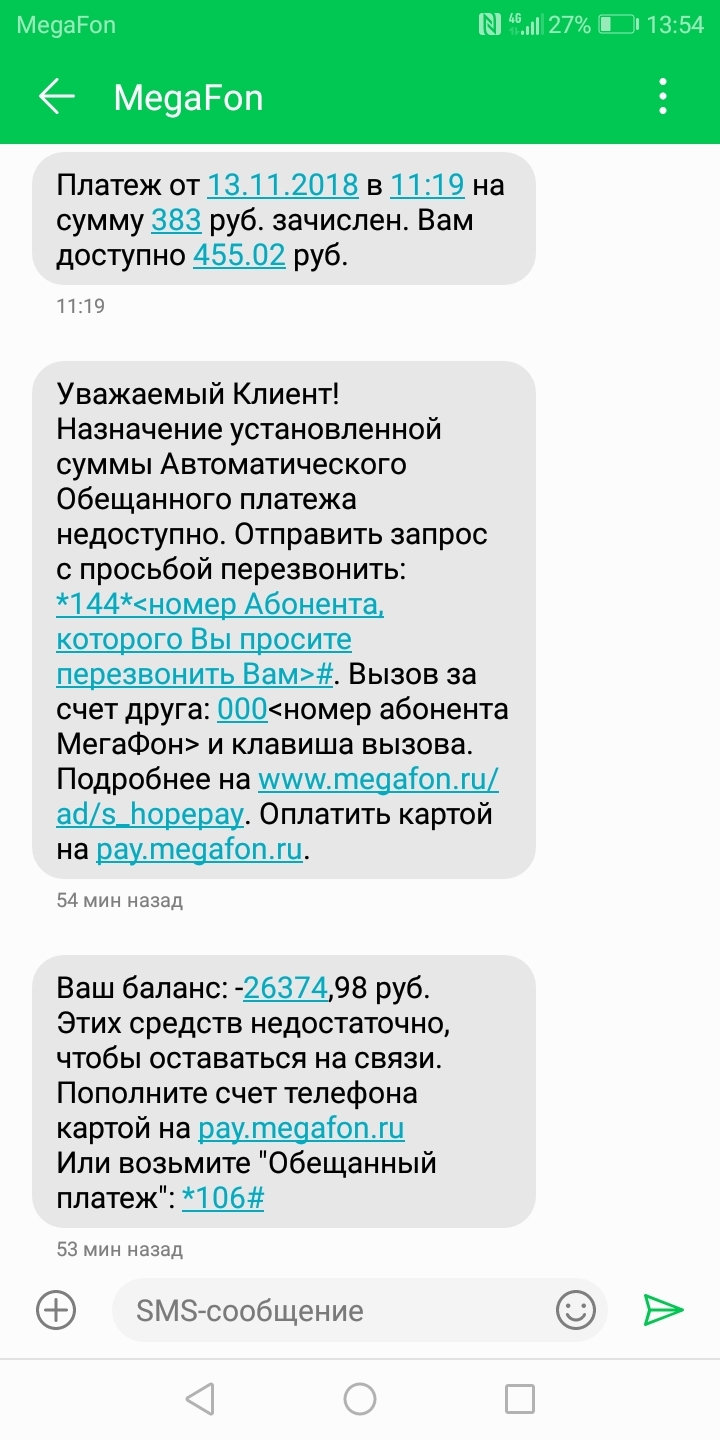Send the message
Viewport: 720px width, 1440px height.
(x=663, y=1309)
